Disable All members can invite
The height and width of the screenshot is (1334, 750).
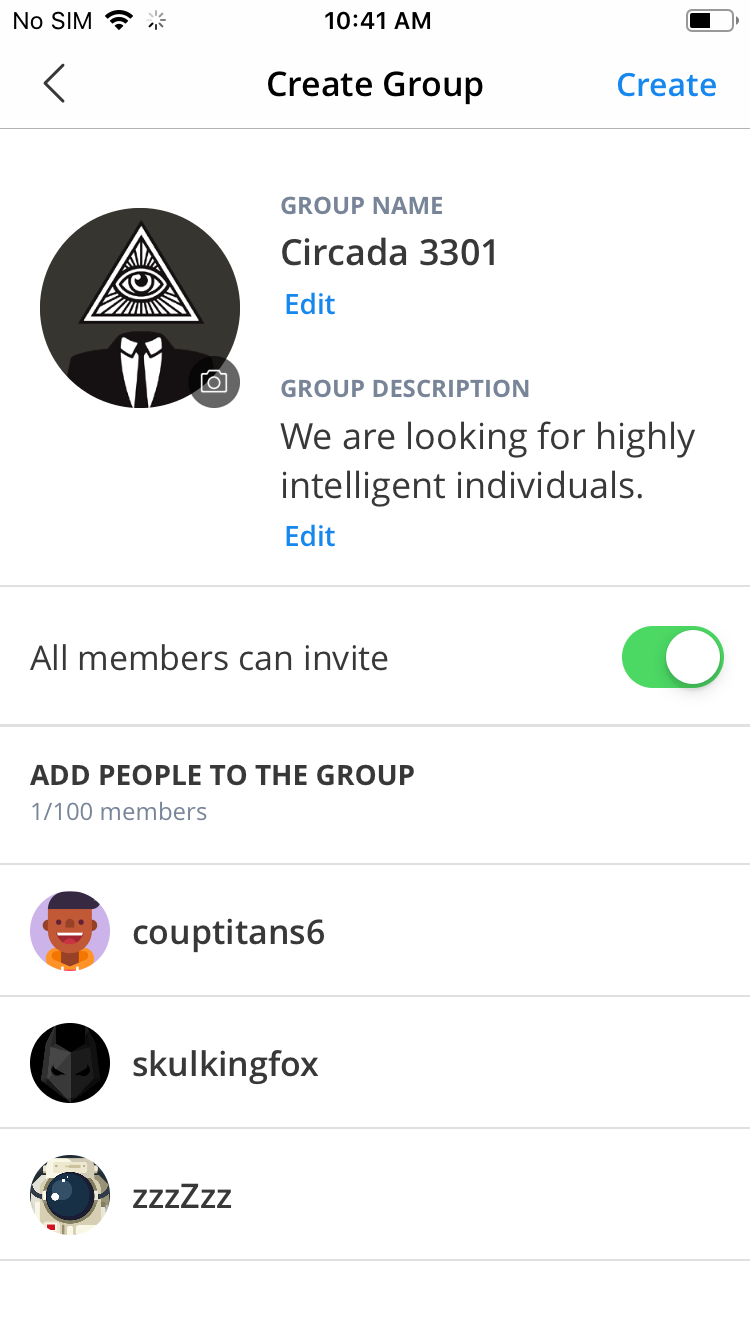click(x=672, y=657)
